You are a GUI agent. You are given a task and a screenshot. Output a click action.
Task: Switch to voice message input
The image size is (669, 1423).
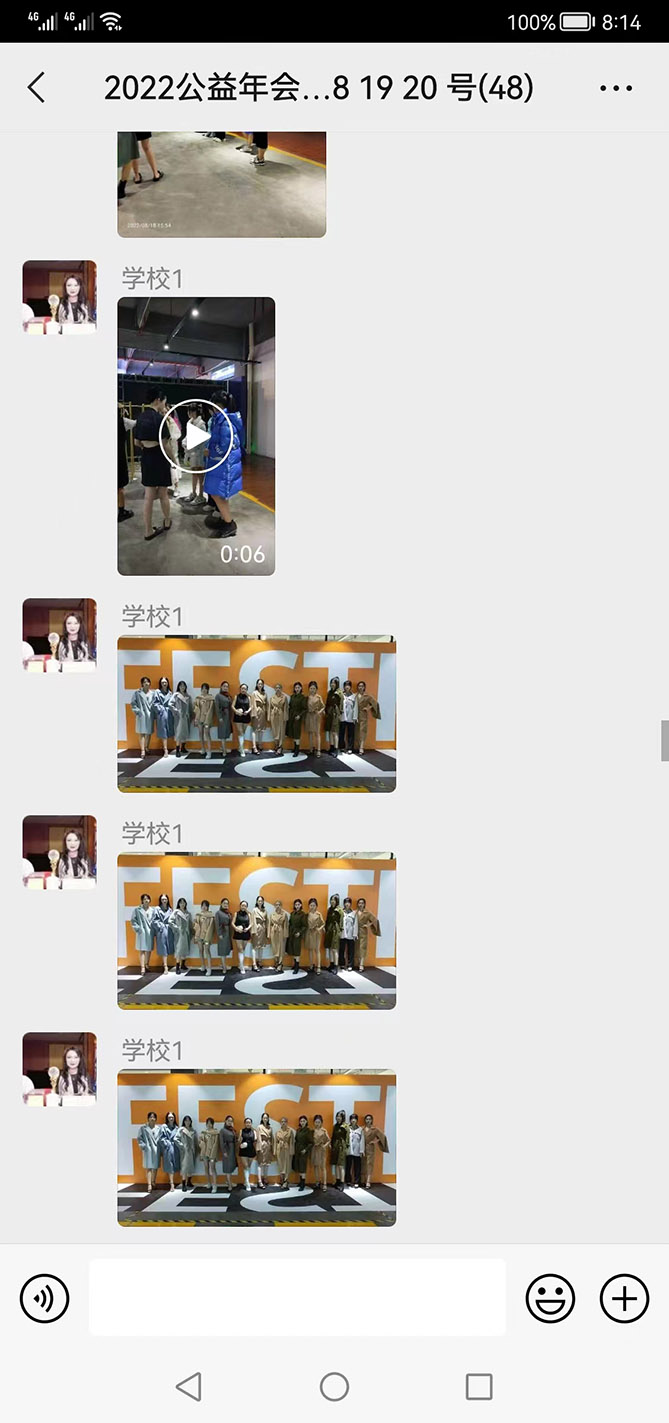pos(45,1299)
